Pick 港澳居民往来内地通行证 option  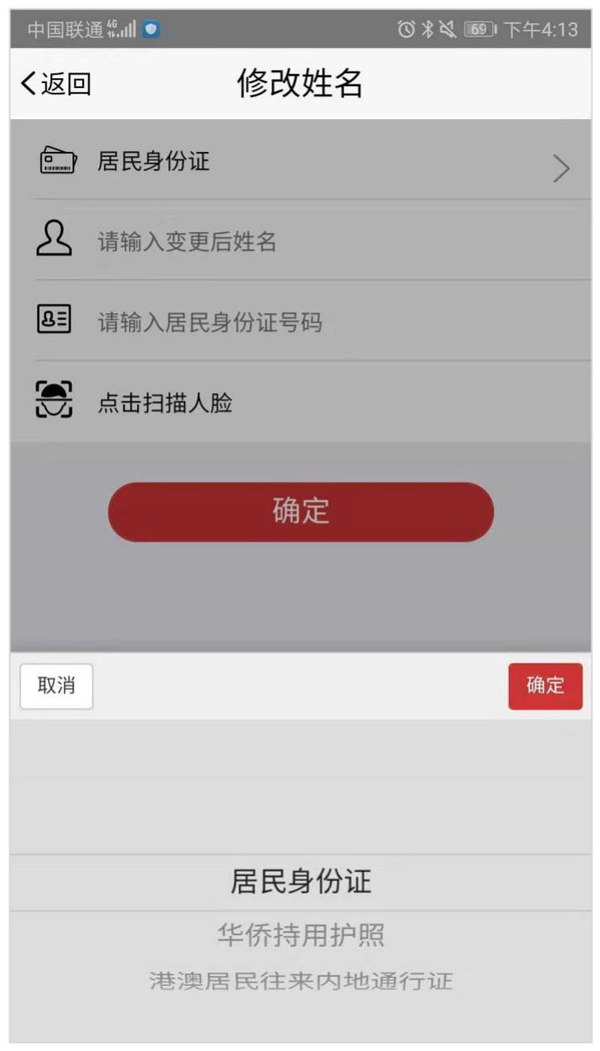click(300, 981)
